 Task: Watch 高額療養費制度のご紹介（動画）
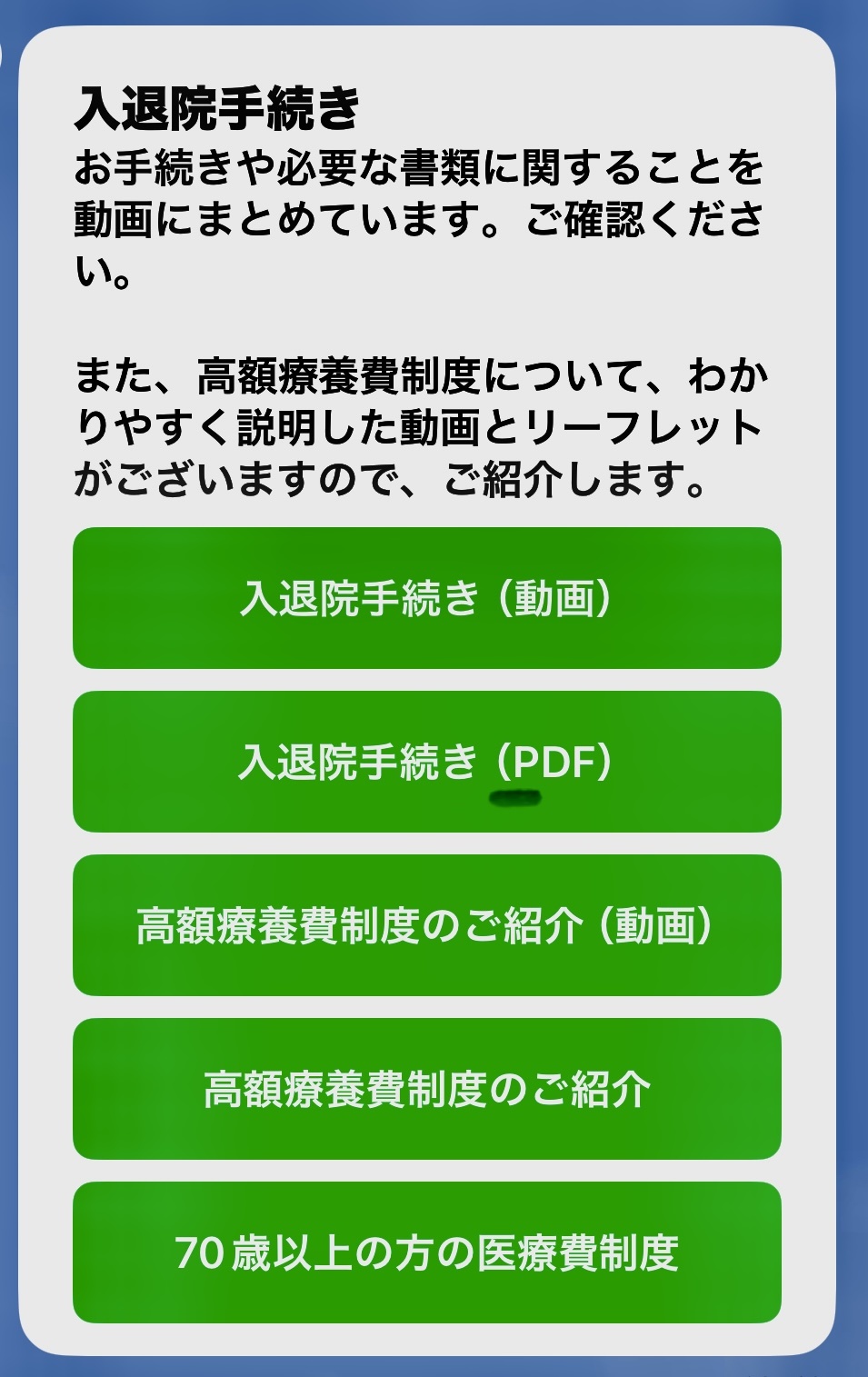[426, 925]
